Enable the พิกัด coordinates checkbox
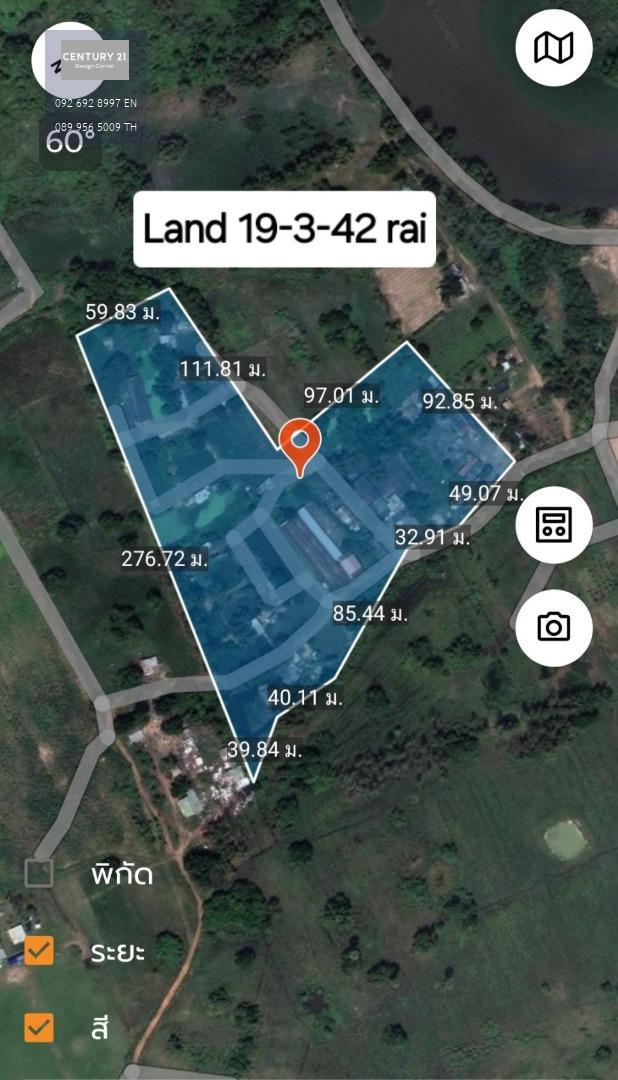Screen dimensions: 618x1080 (39, 873)
